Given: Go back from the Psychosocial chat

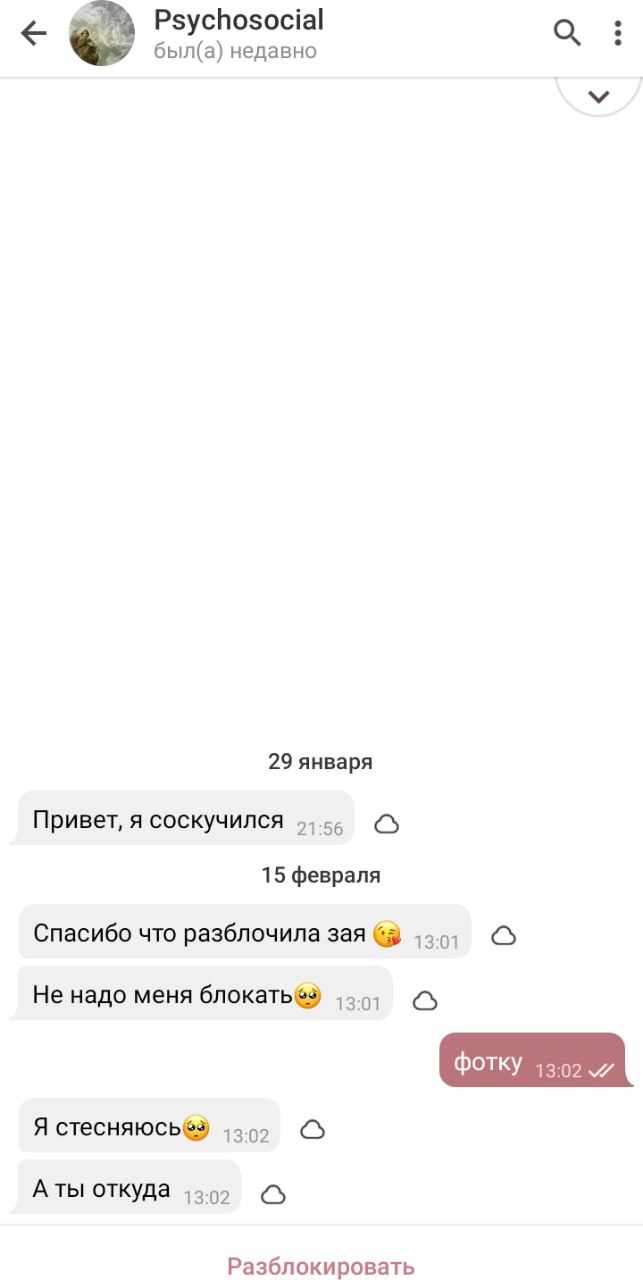Looking at the screenshot, I should 34,34.
